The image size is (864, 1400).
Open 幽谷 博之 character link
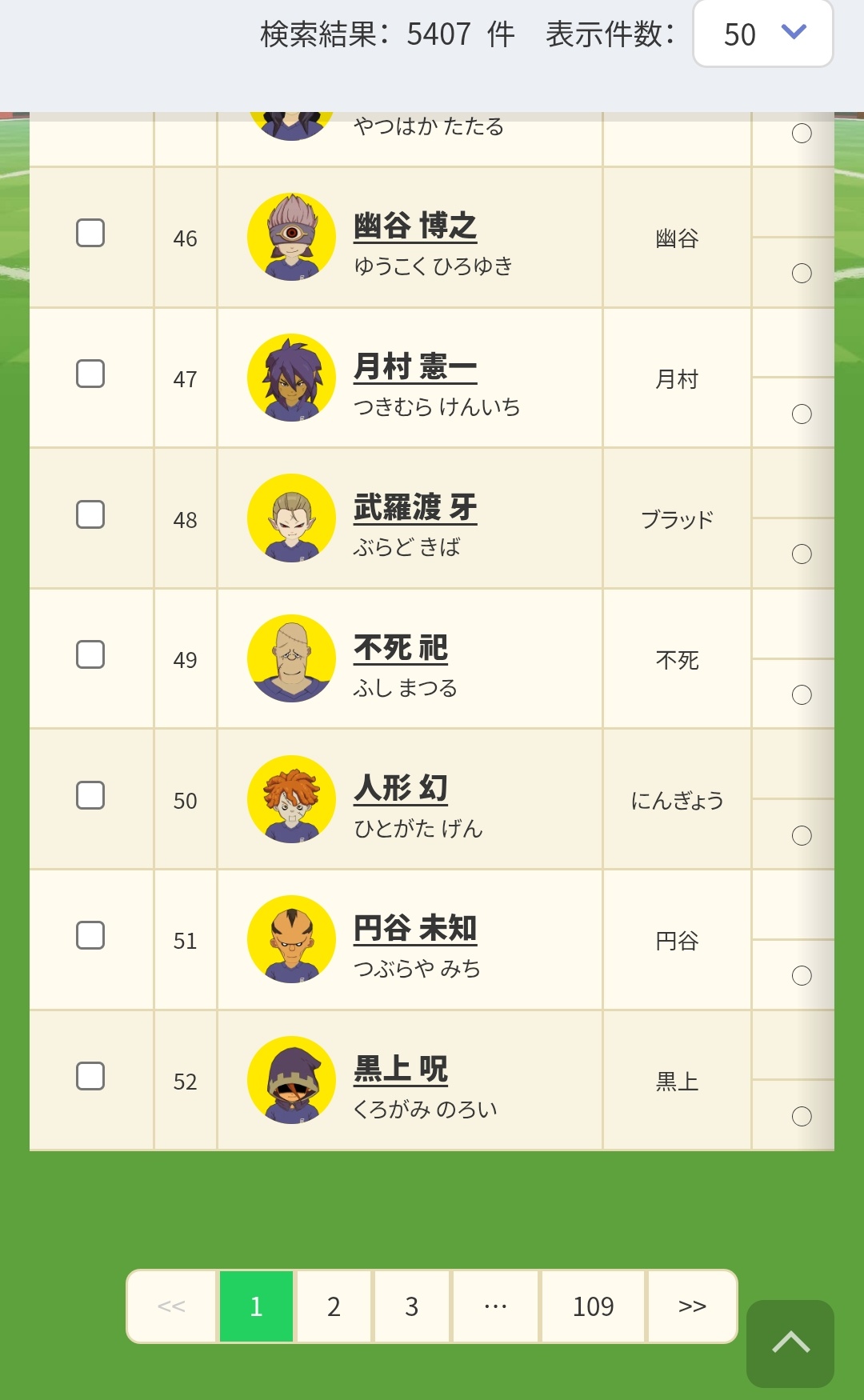[415, 226]
